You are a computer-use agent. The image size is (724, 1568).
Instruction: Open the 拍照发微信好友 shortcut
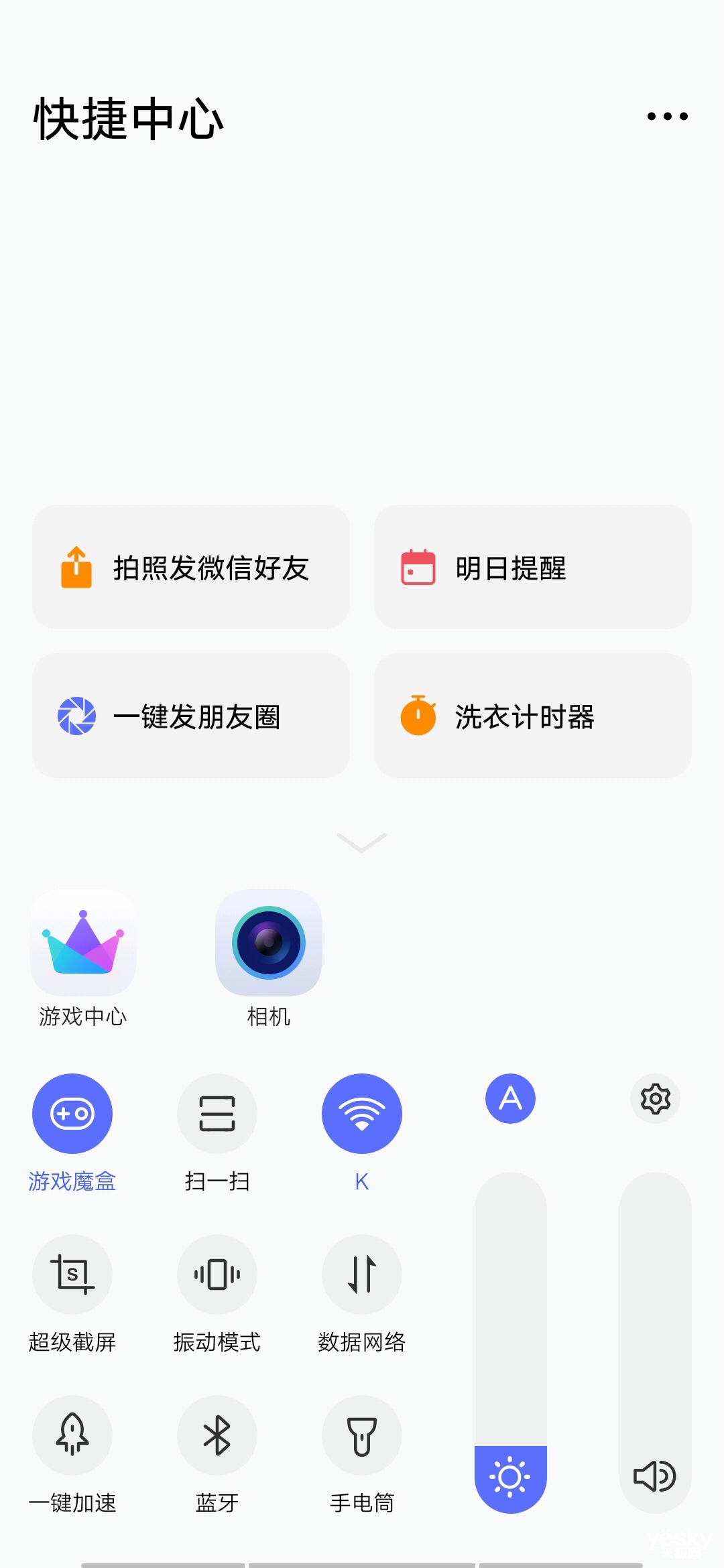click(x=191, y=567)
